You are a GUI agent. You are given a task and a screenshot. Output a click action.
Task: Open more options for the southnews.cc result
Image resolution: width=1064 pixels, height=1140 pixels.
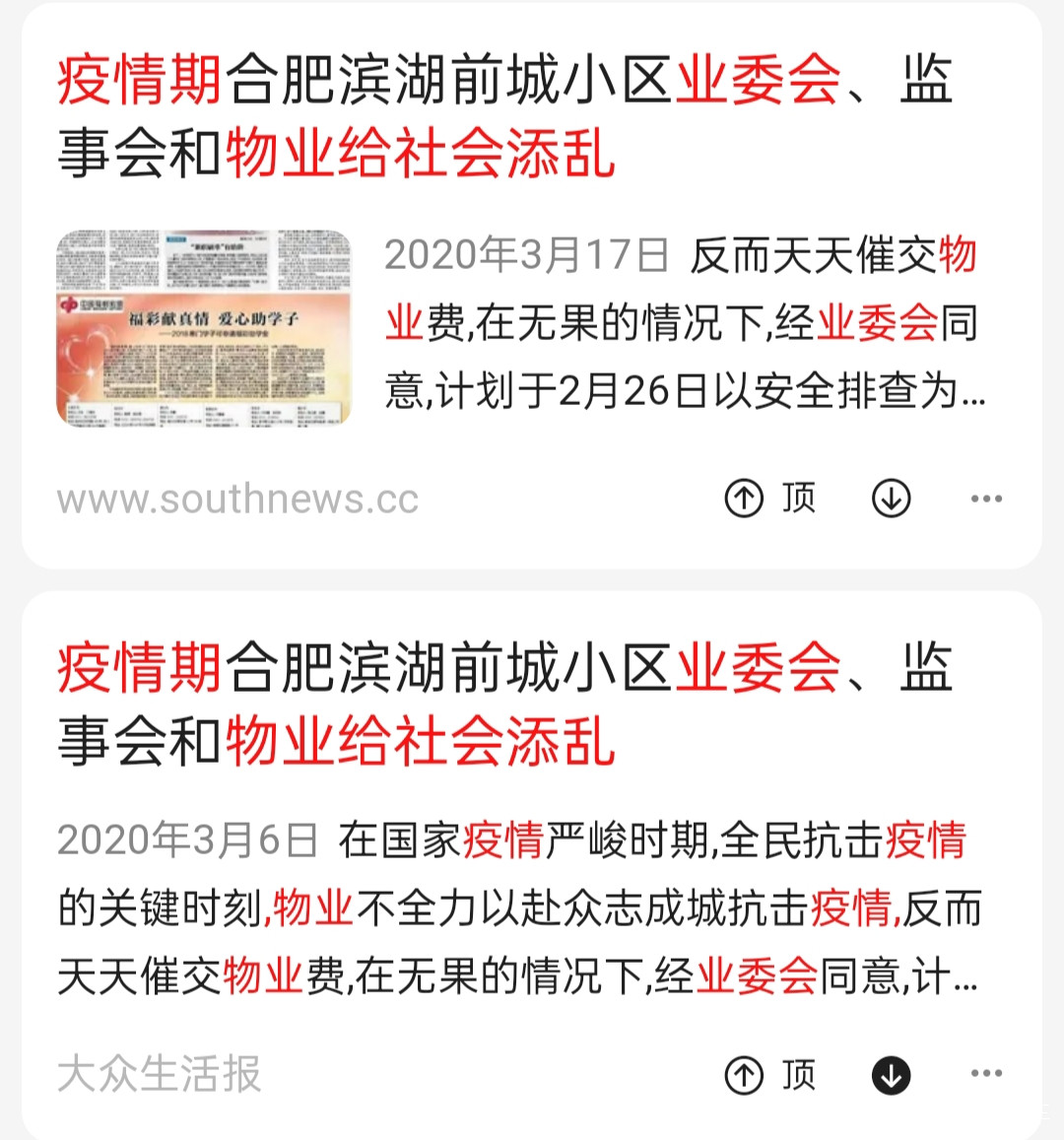986,499
